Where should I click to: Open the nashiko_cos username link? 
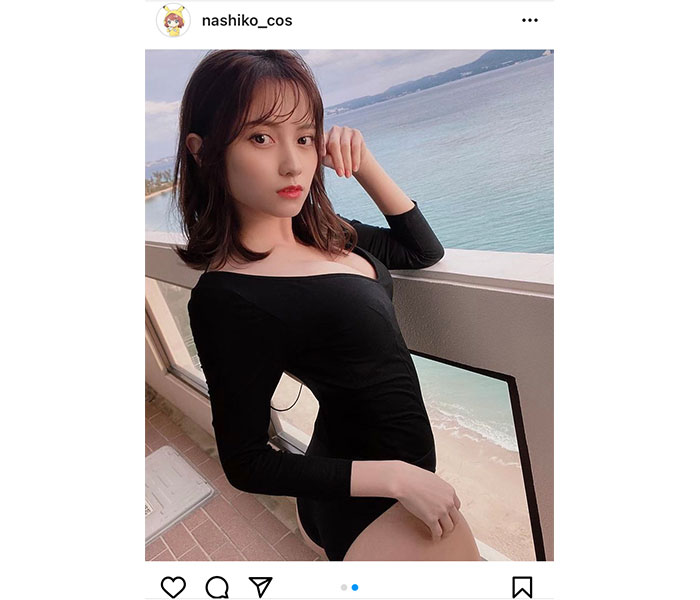pyautogui.click(x=246, y=21)
